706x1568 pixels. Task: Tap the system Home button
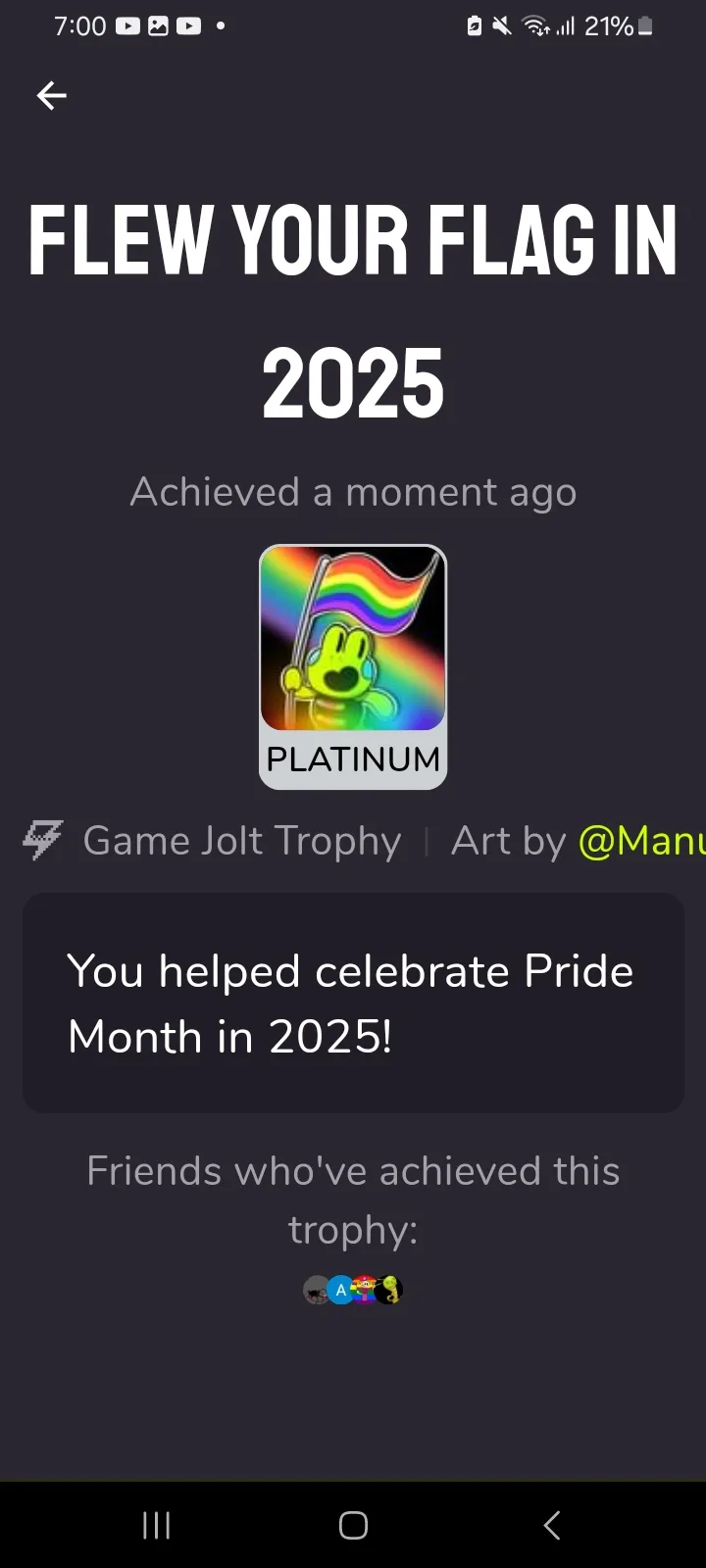[353, 1525]
